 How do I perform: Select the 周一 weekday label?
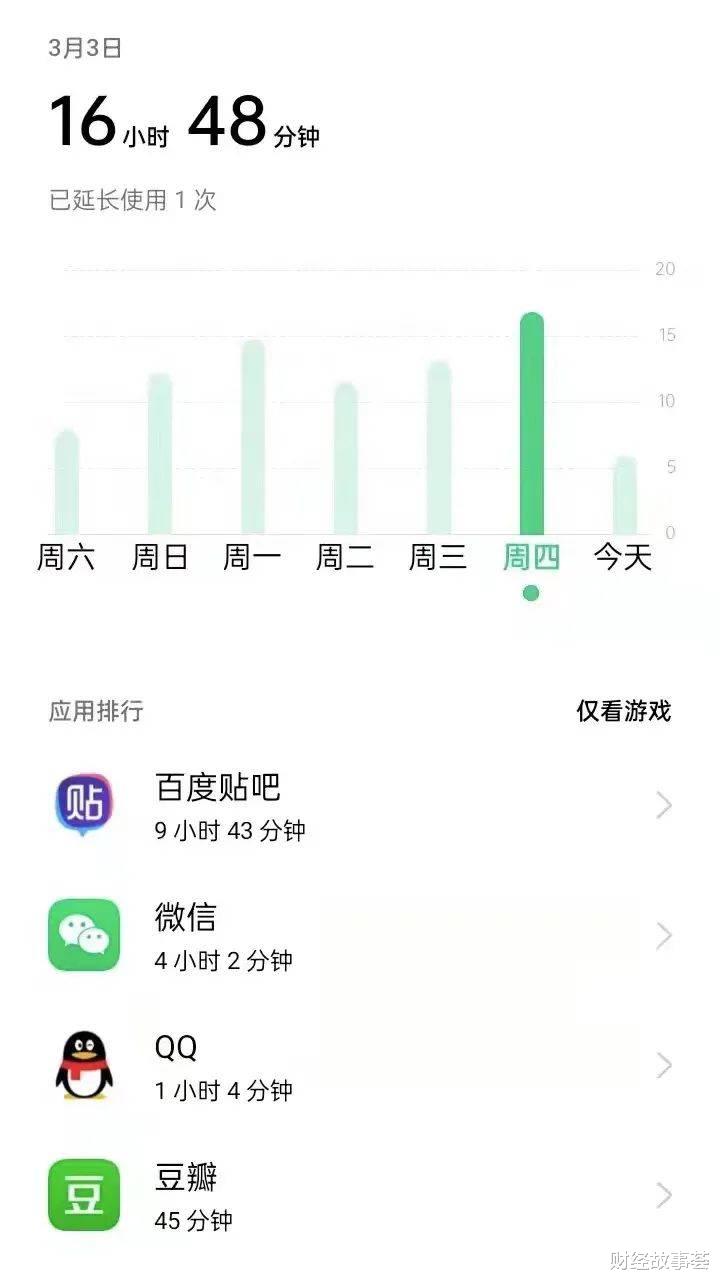252,557
